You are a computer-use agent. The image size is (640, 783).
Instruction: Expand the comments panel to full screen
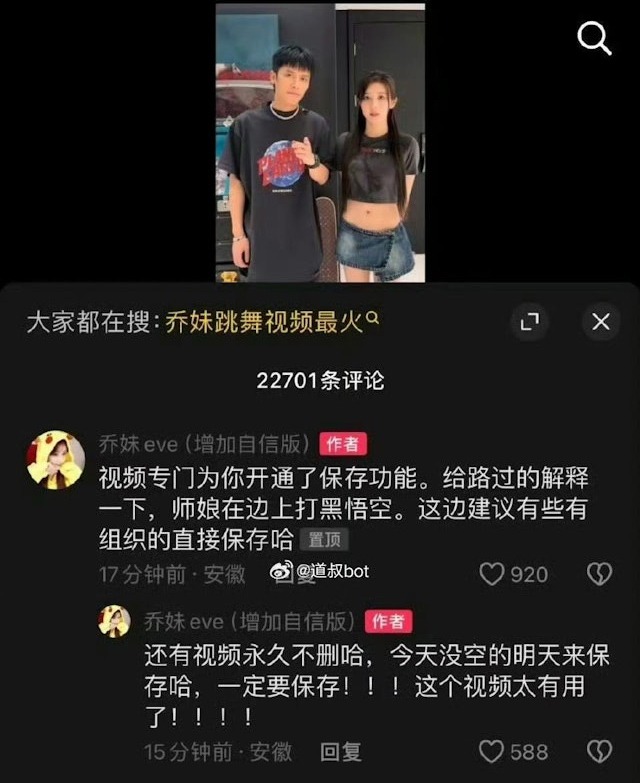[x=529, y=321]
